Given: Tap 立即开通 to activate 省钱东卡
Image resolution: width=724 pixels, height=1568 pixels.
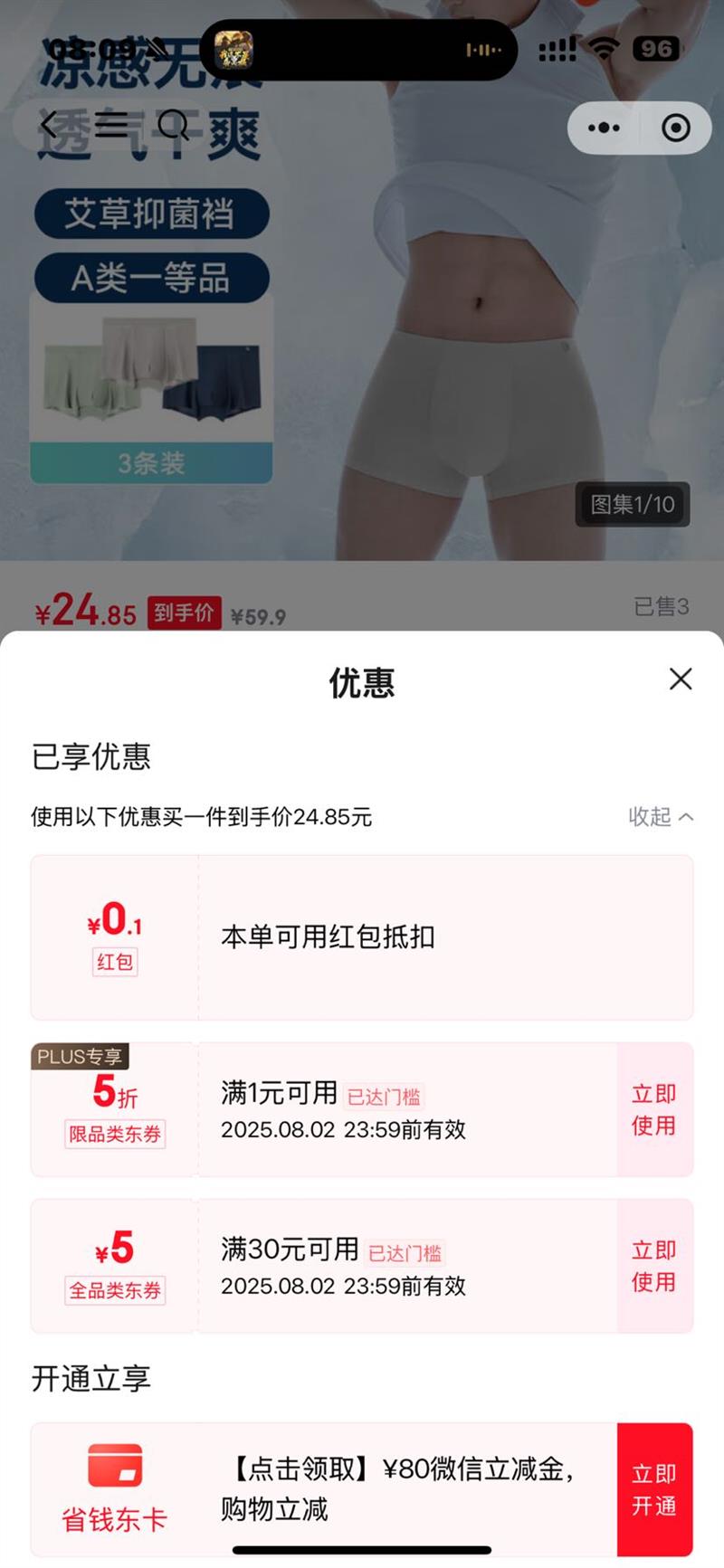Looking at the screenshot, I should click(653, 1489).
